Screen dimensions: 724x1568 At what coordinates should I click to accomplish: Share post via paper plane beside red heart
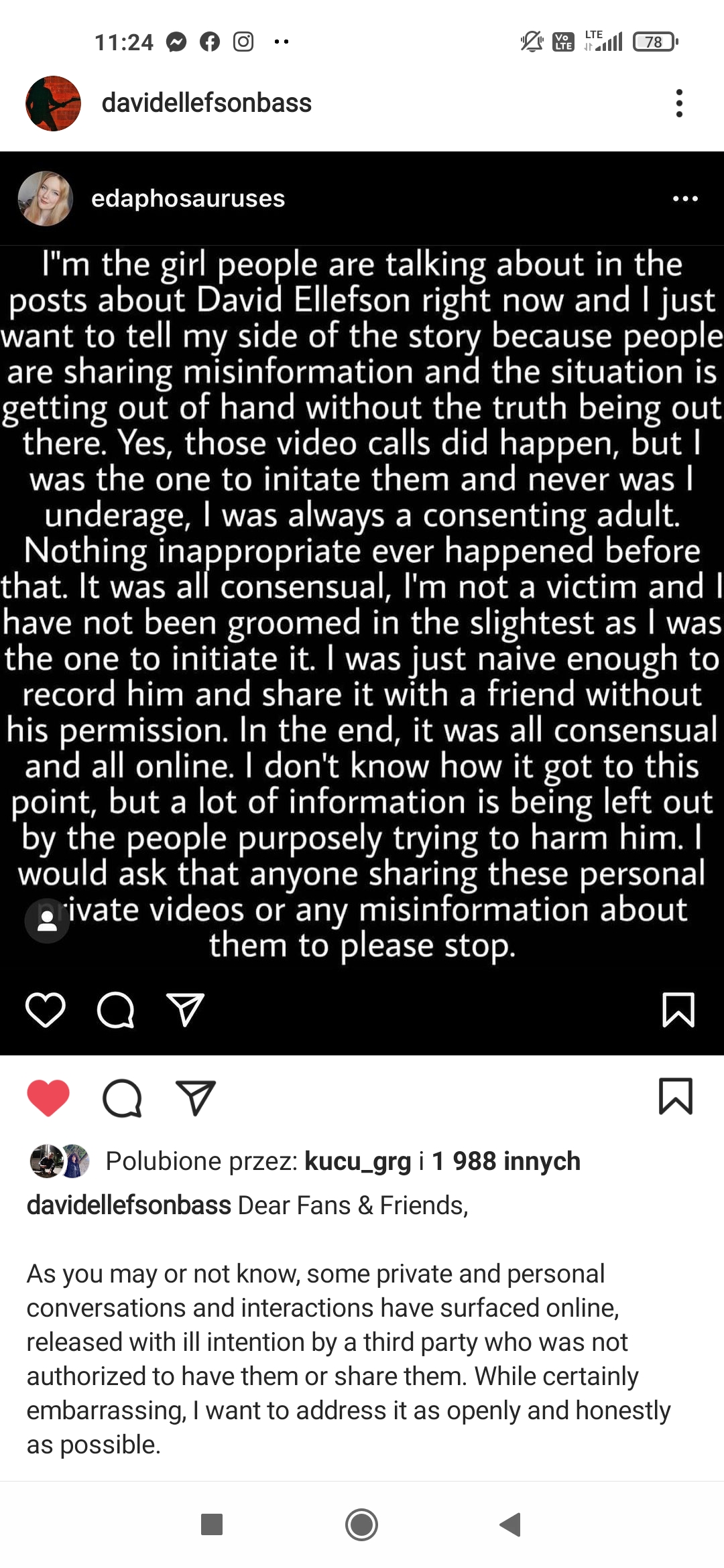[x=195, y=1098]
